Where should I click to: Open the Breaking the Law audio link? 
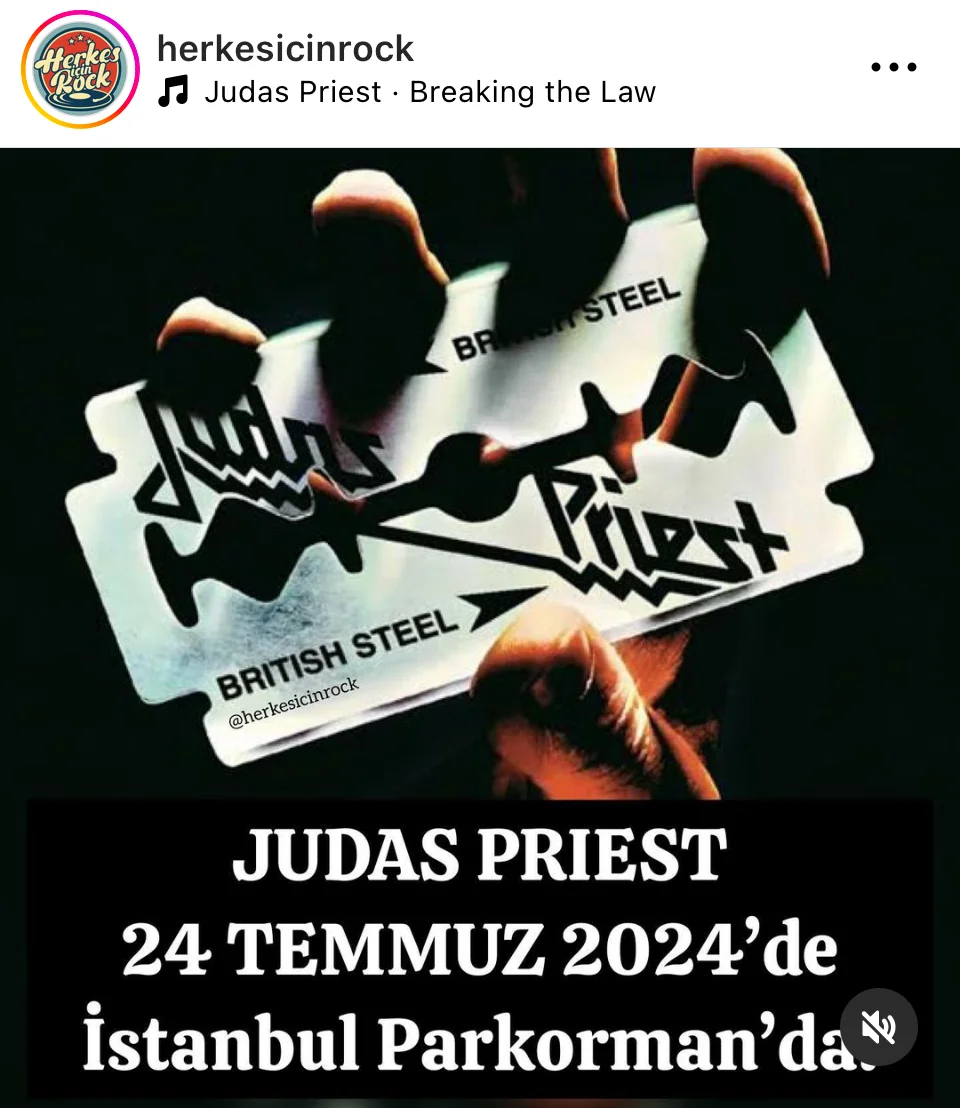point(430,93)
